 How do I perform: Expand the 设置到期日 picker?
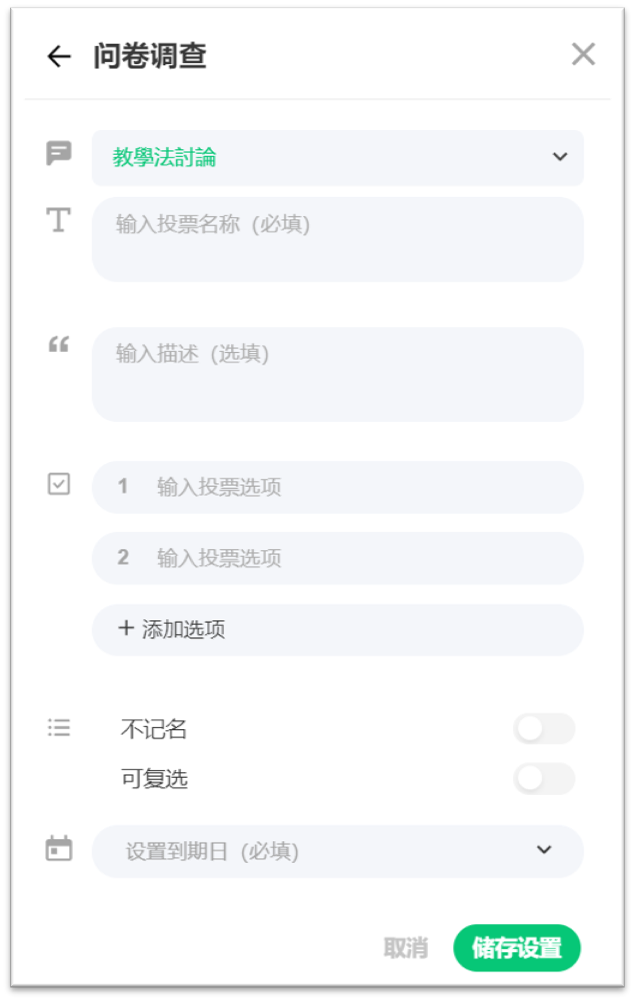337,851
